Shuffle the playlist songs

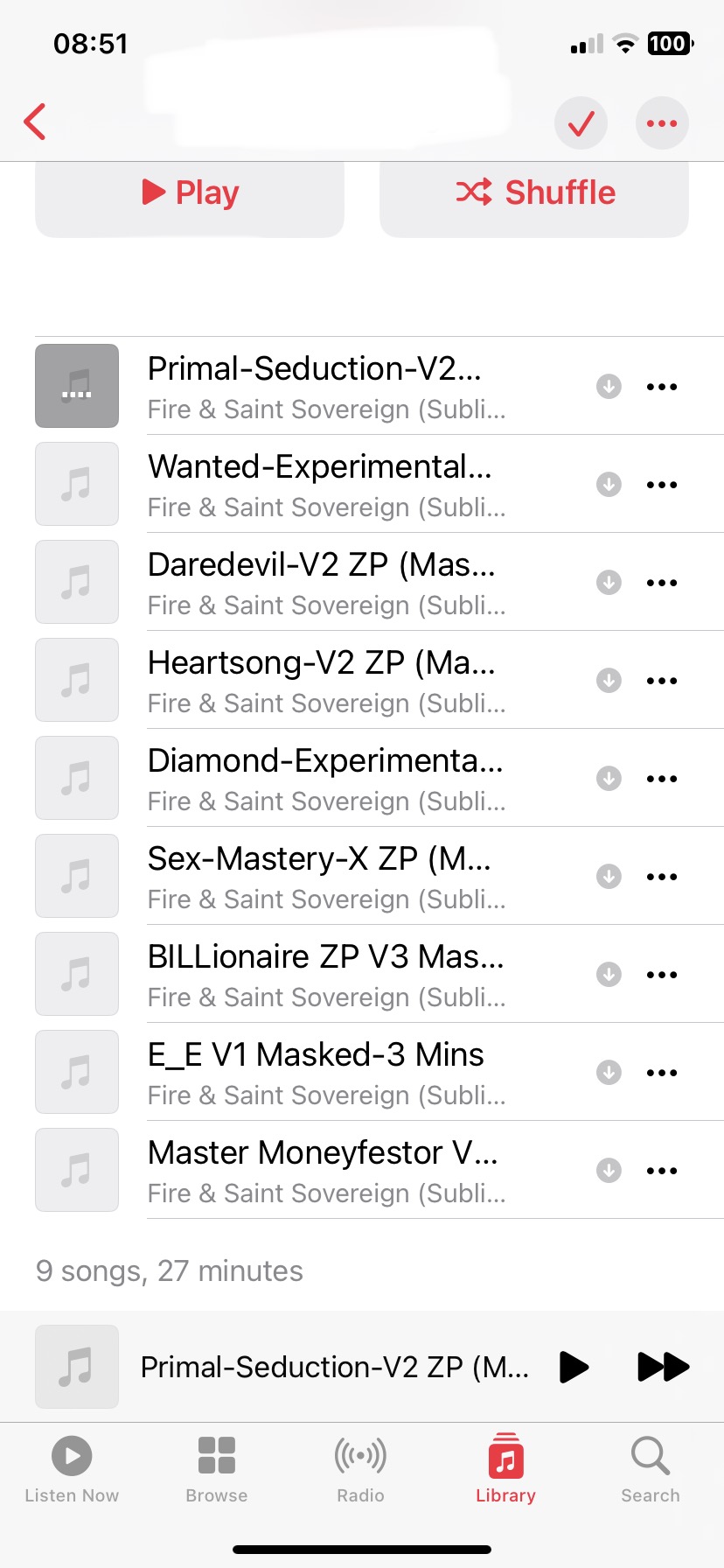click(534, 193)
